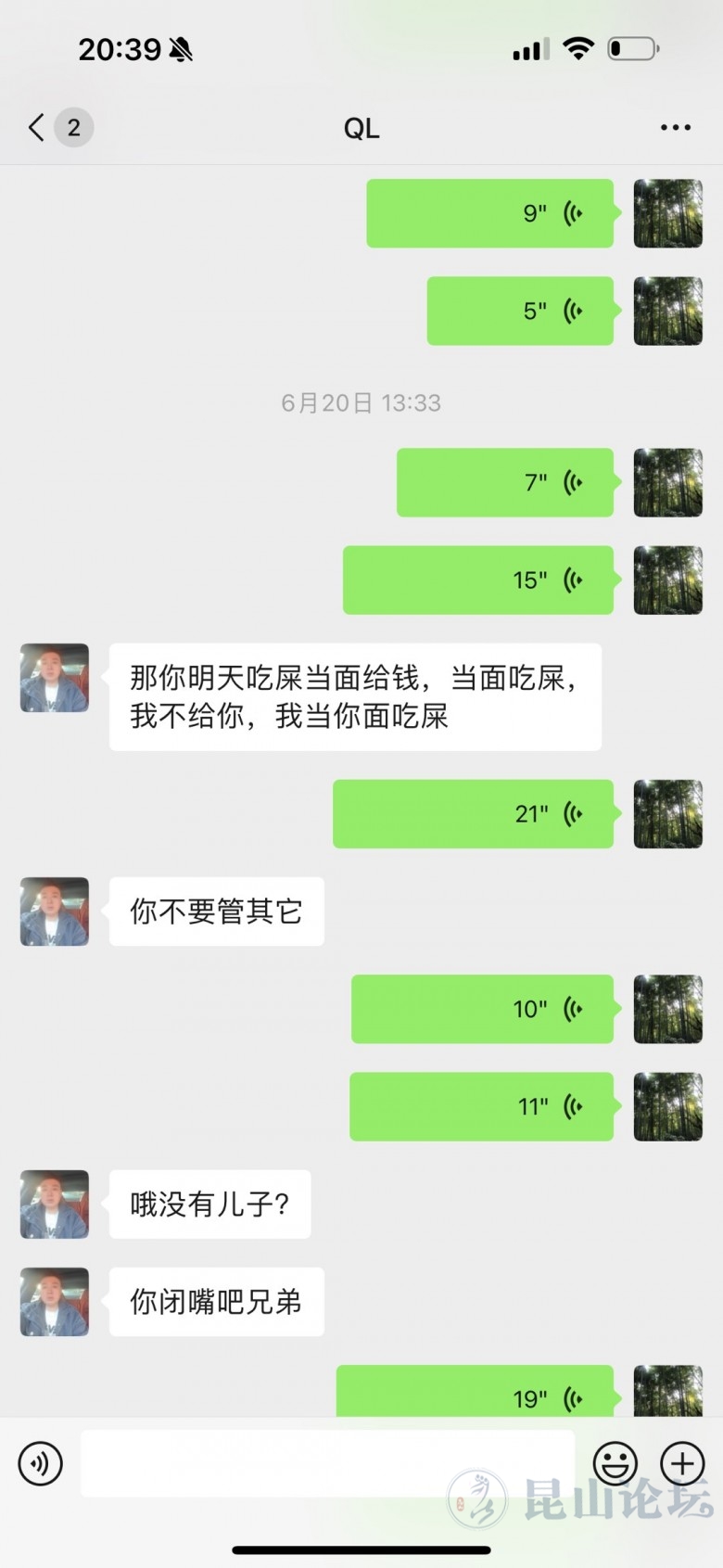Go back to the chat list
This screenshot has width=723, height=1568.
click(37, 127)
